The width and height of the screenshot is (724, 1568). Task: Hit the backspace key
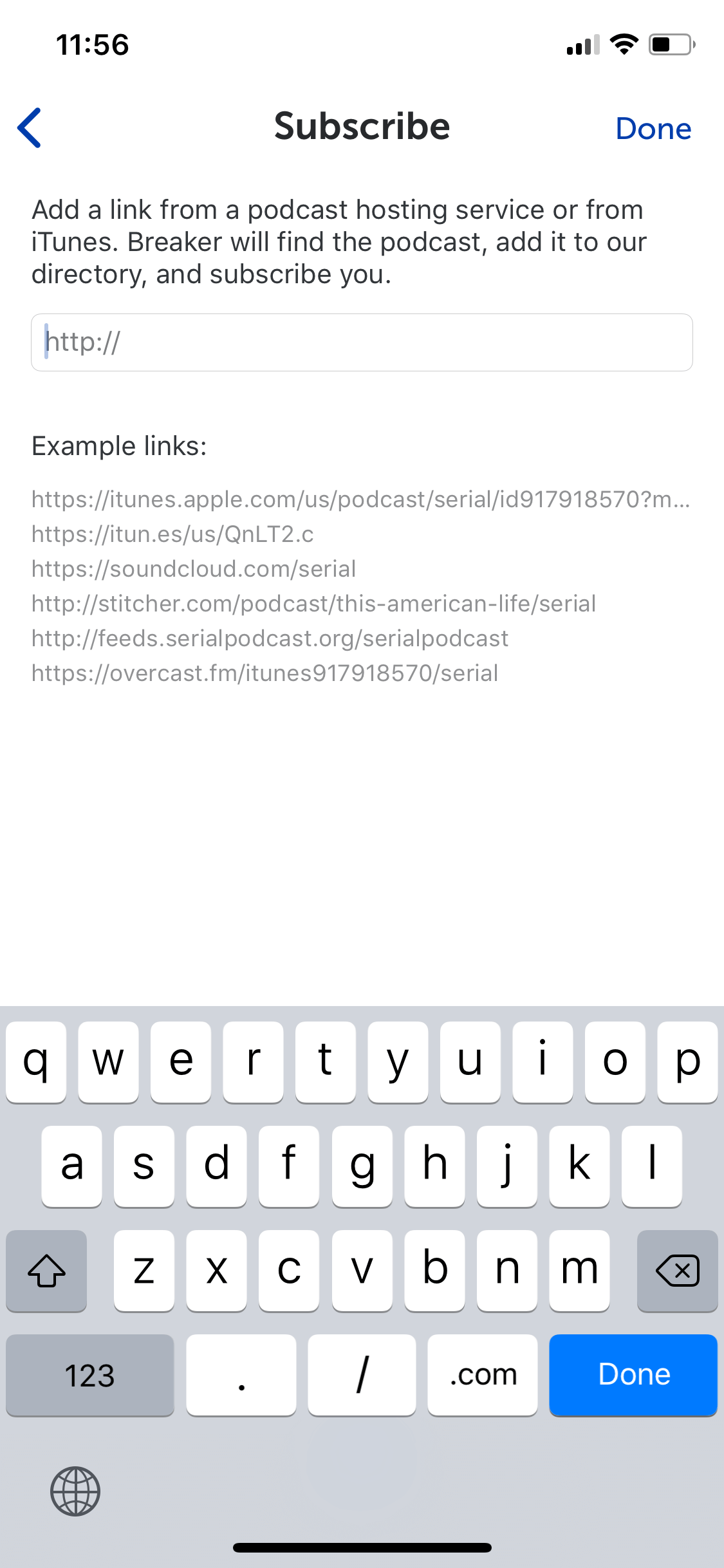tap(677, 1271)
